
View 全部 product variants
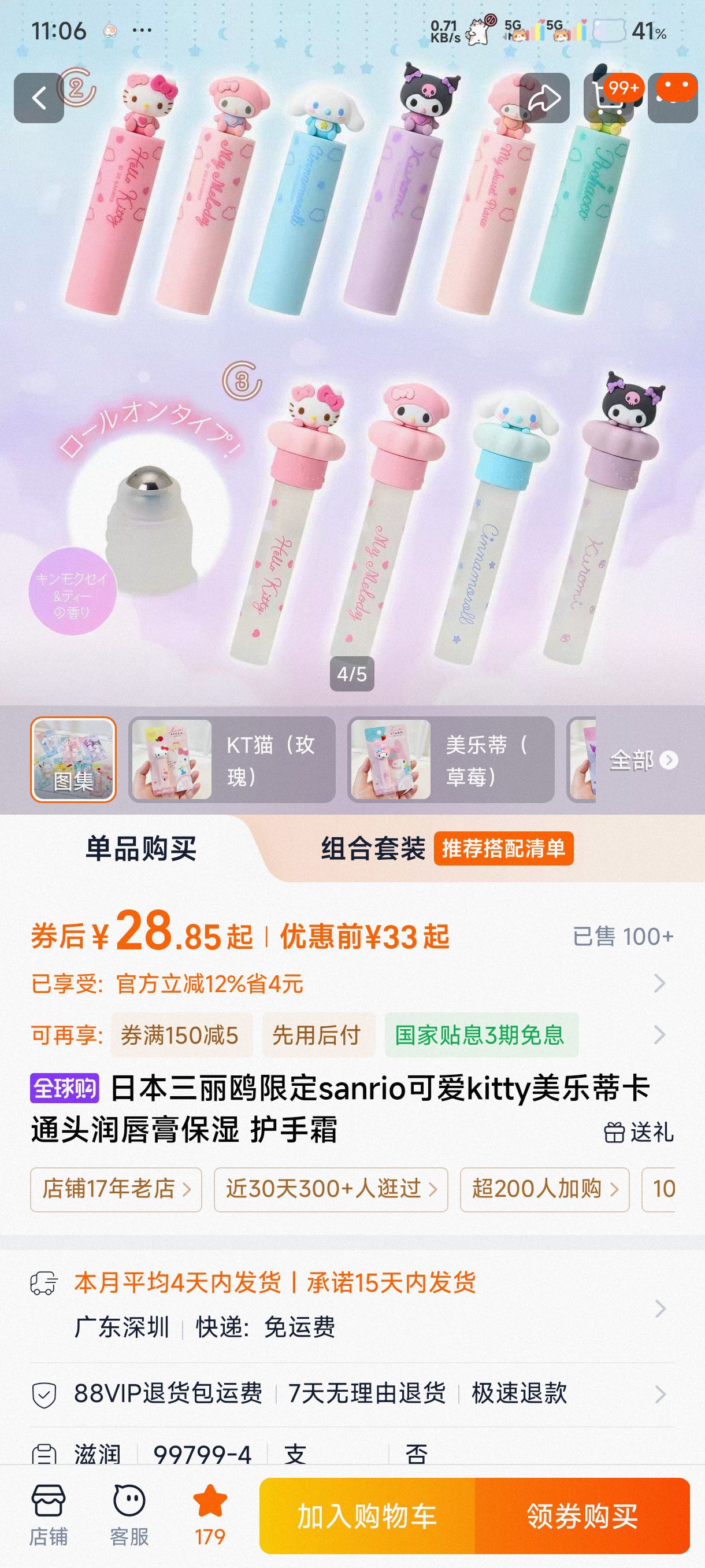click(x=643, y=760)
